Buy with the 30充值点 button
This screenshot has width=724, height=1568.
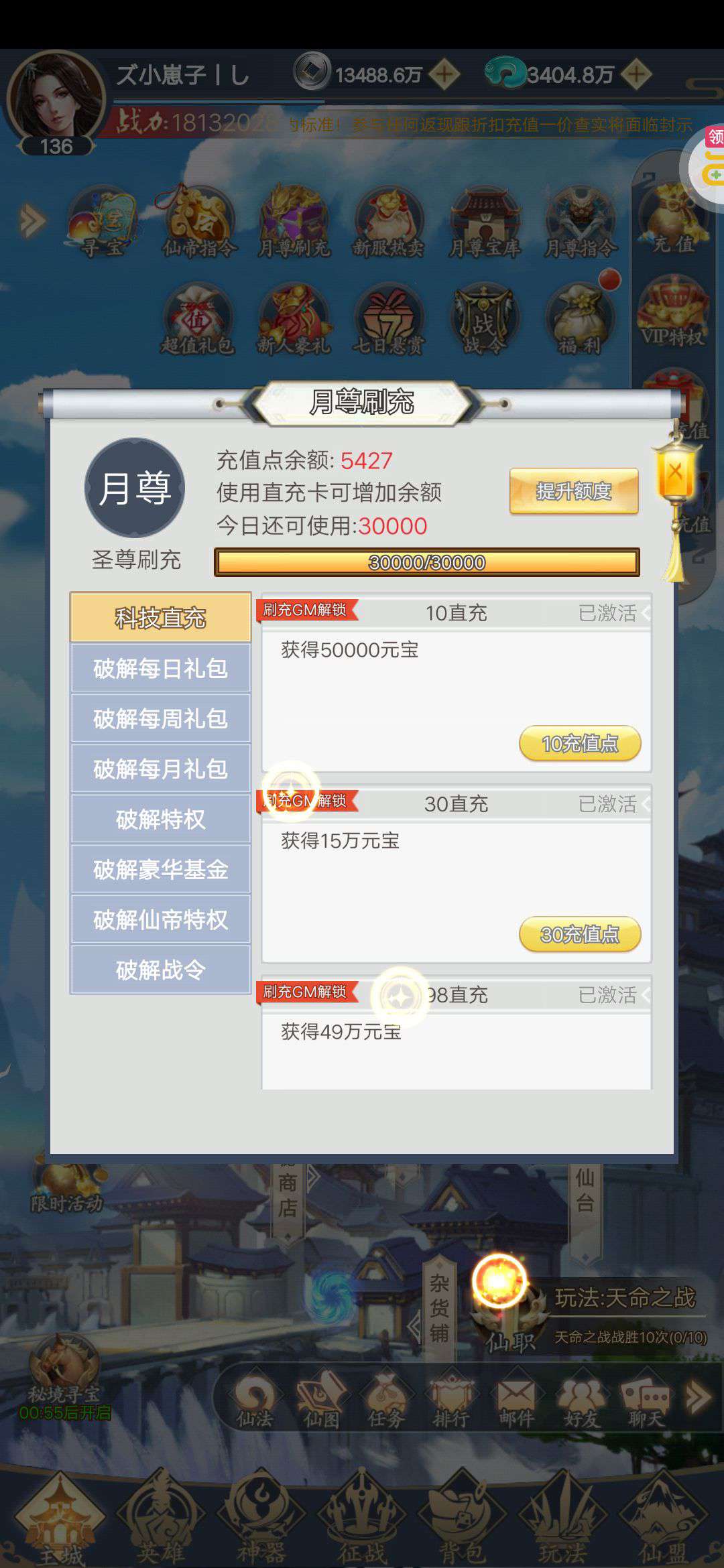(580, 934)
